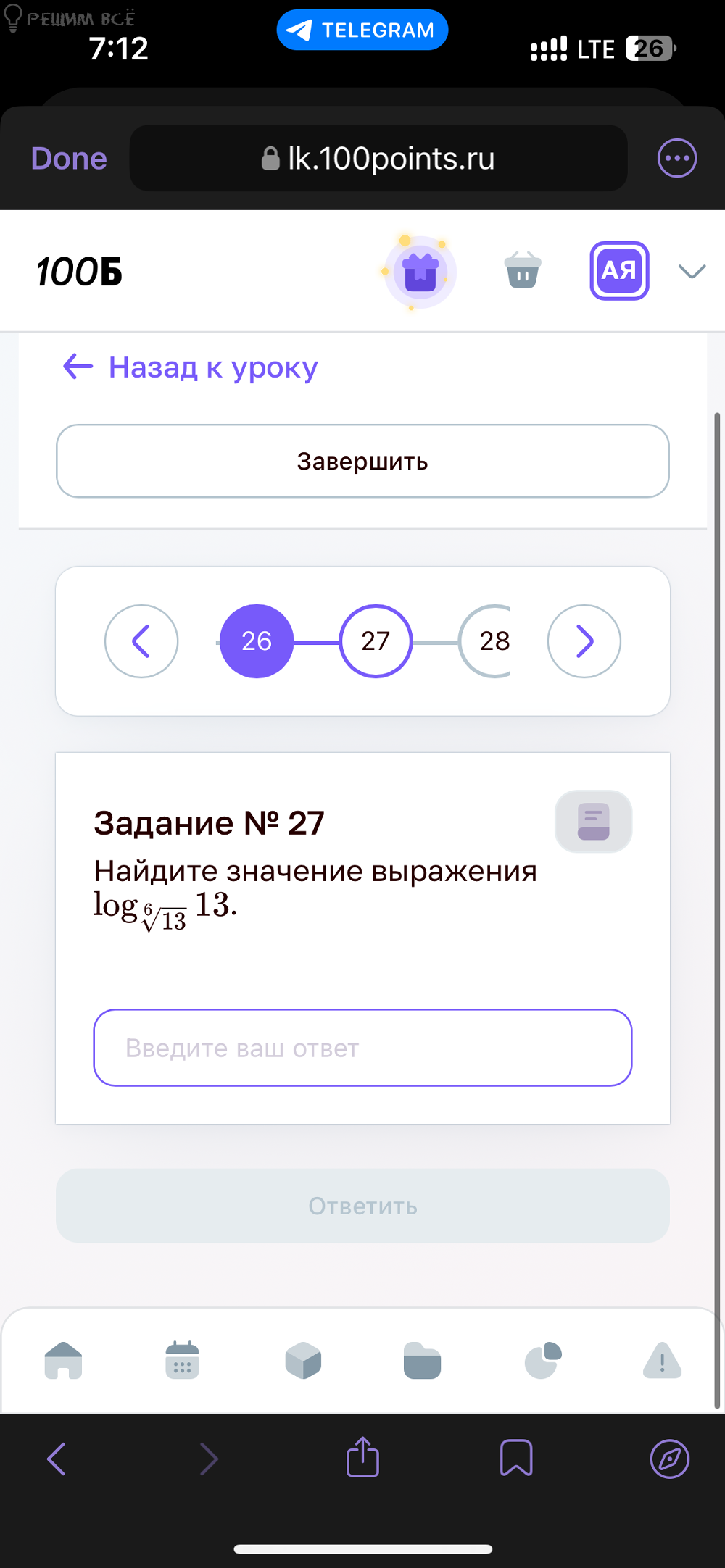
Task: Share this page from browser toolbar
Action: pos(362,1458)
